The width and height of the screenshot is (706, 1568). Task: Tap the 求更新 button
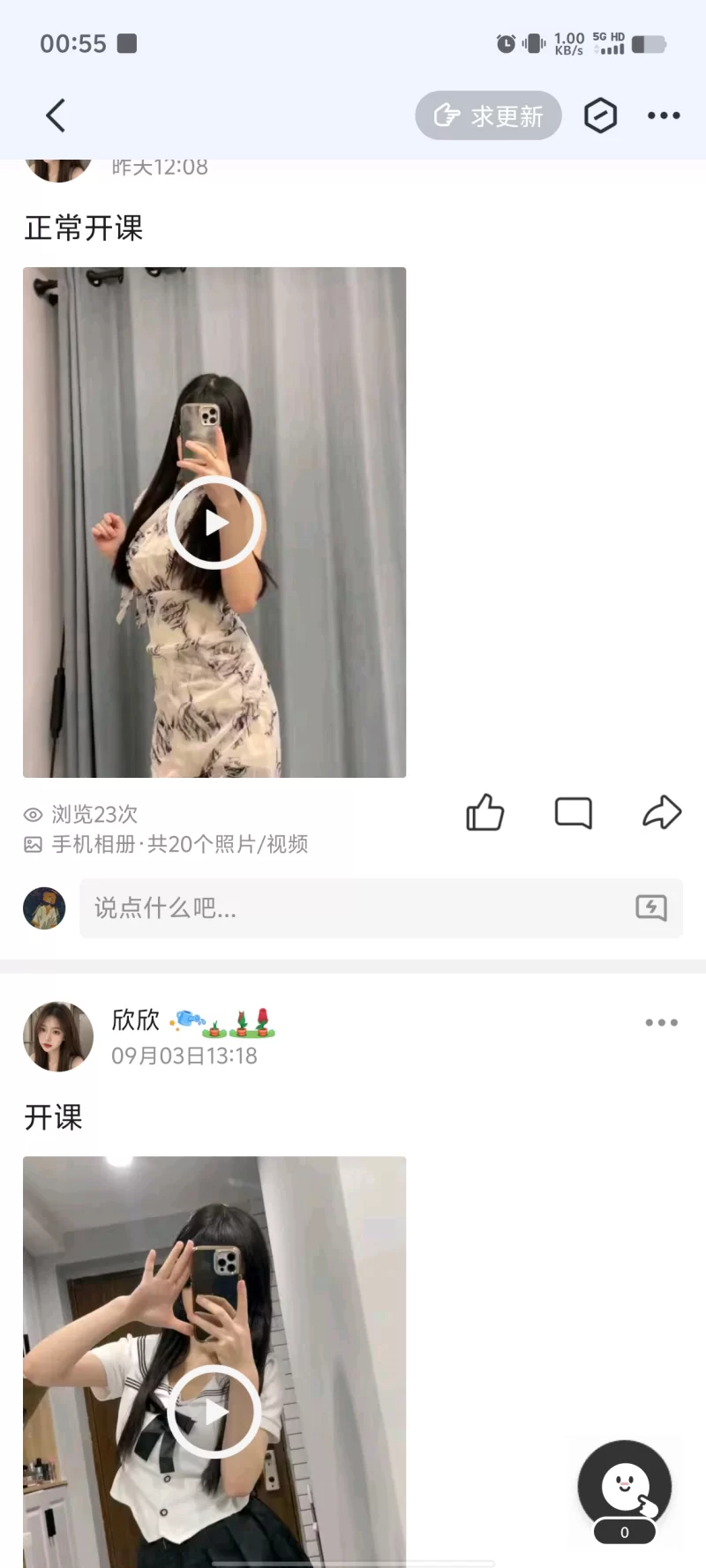click(488, 116)
